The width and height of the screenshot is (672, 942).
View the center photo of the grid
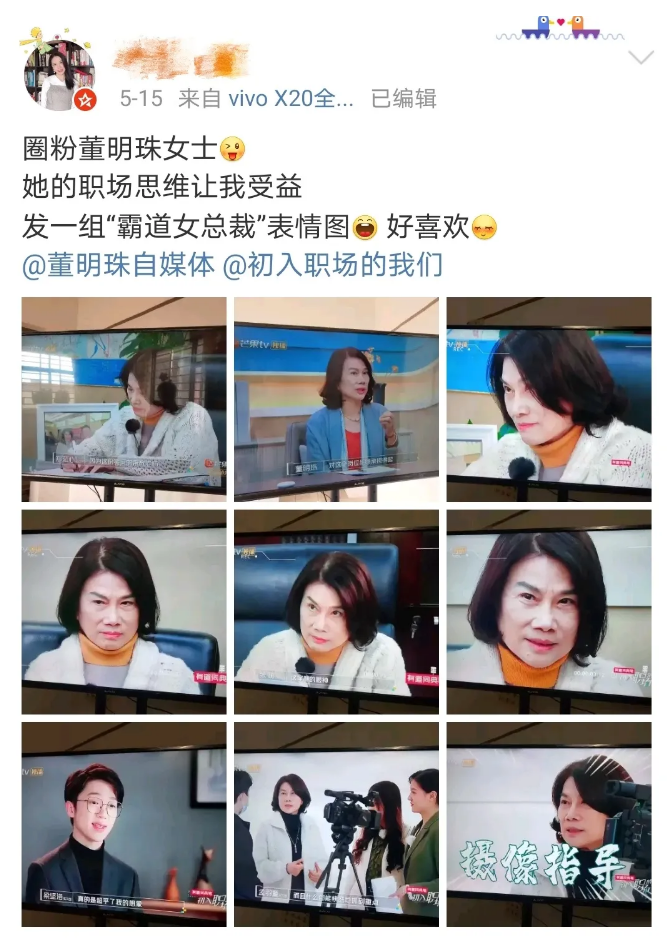(x=336, y=612)
